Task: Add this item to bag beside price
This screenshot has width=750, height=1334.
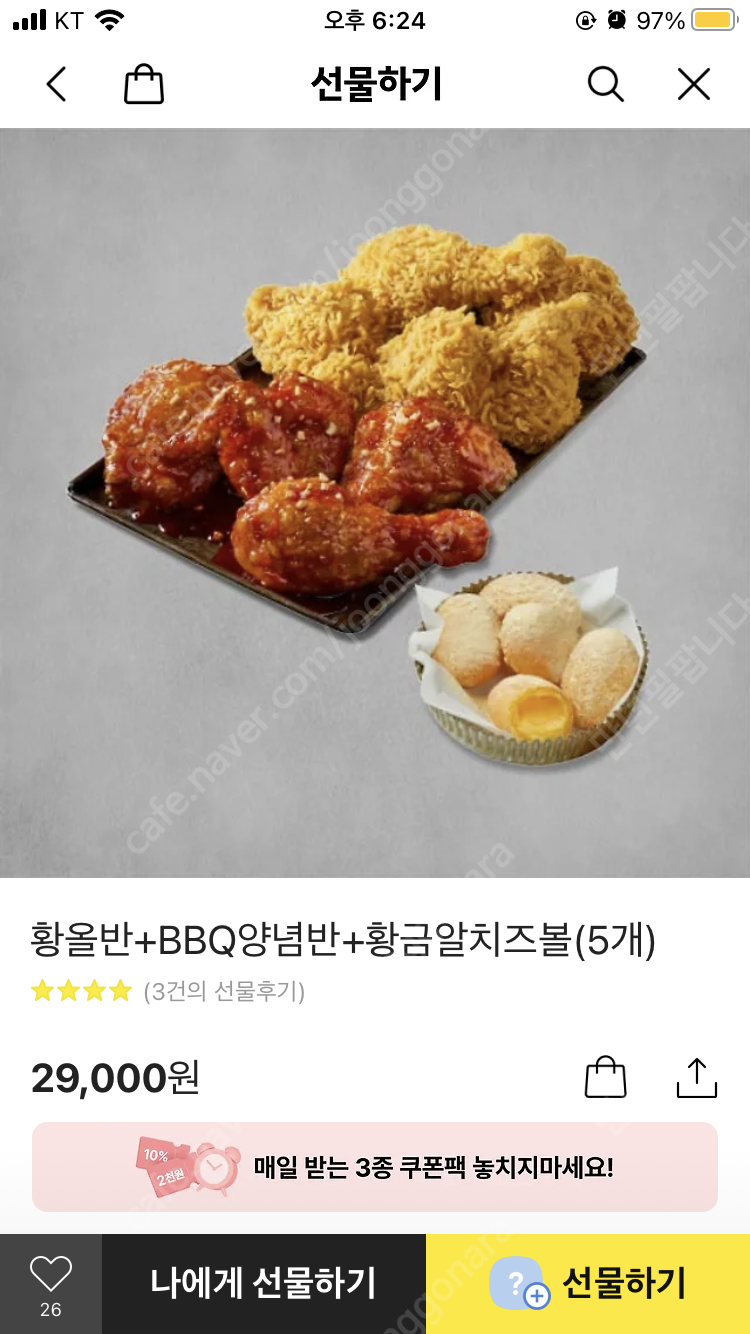Action: 605,1078
